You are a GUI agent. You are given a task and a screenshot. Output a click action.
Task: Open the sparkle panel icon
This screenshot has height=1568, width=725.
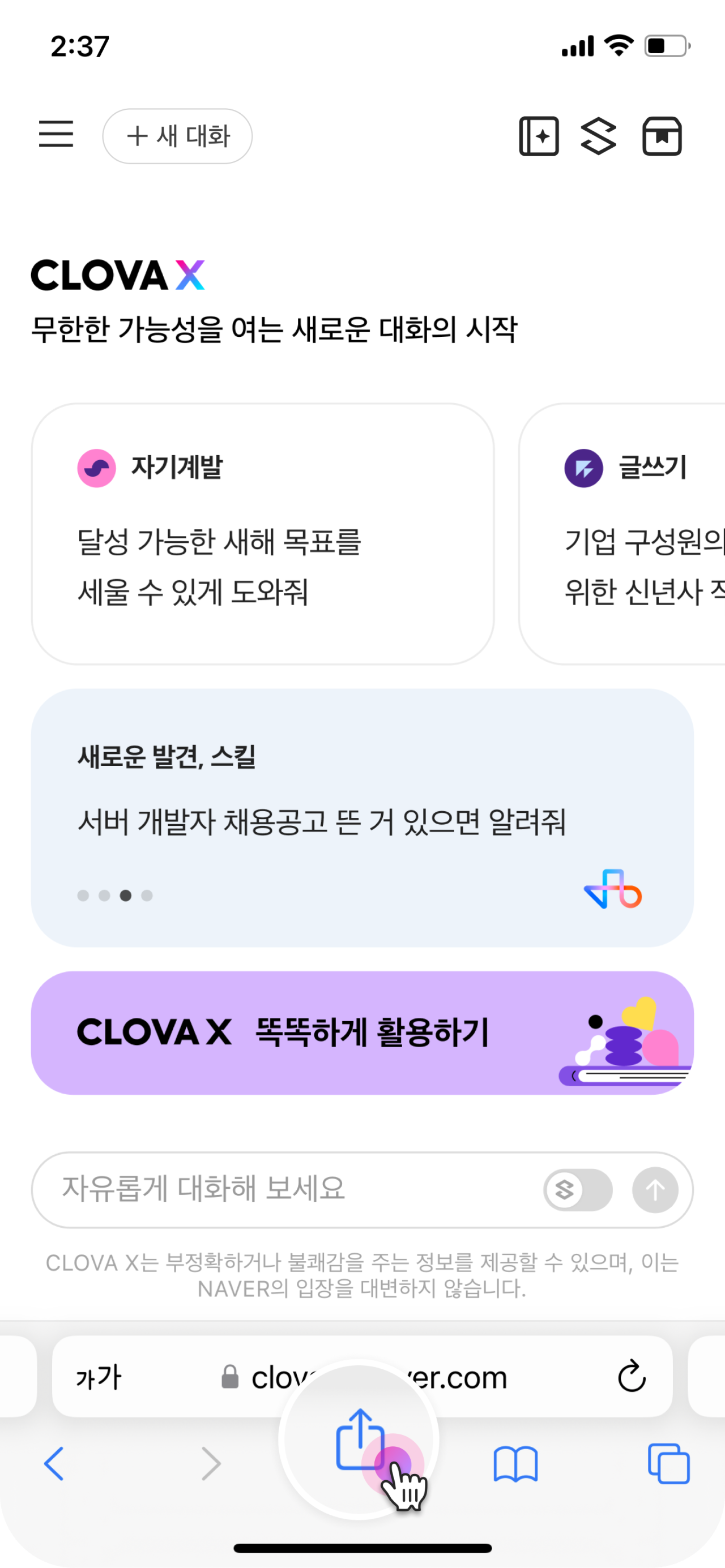click(x=539, y=136)
